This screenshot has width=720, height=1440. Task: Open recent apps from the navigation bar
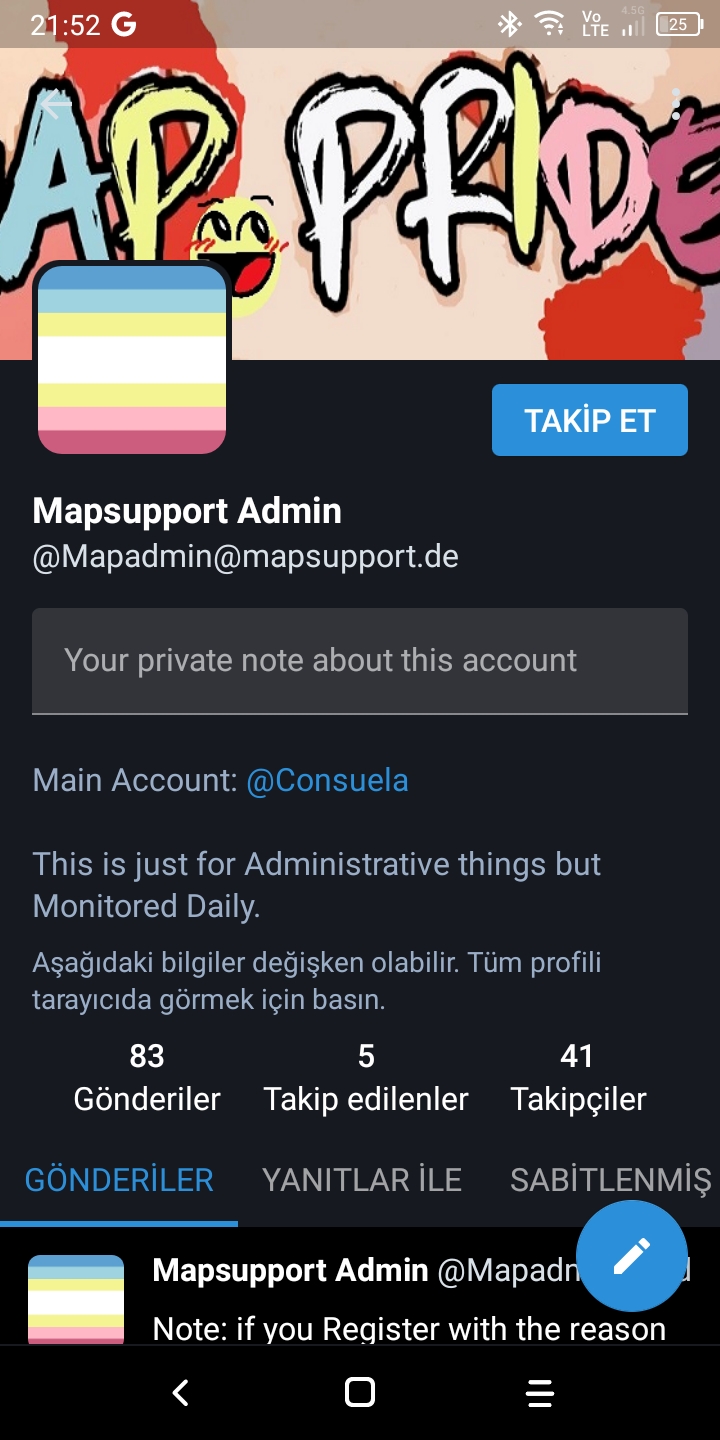tap(540, 1392)
